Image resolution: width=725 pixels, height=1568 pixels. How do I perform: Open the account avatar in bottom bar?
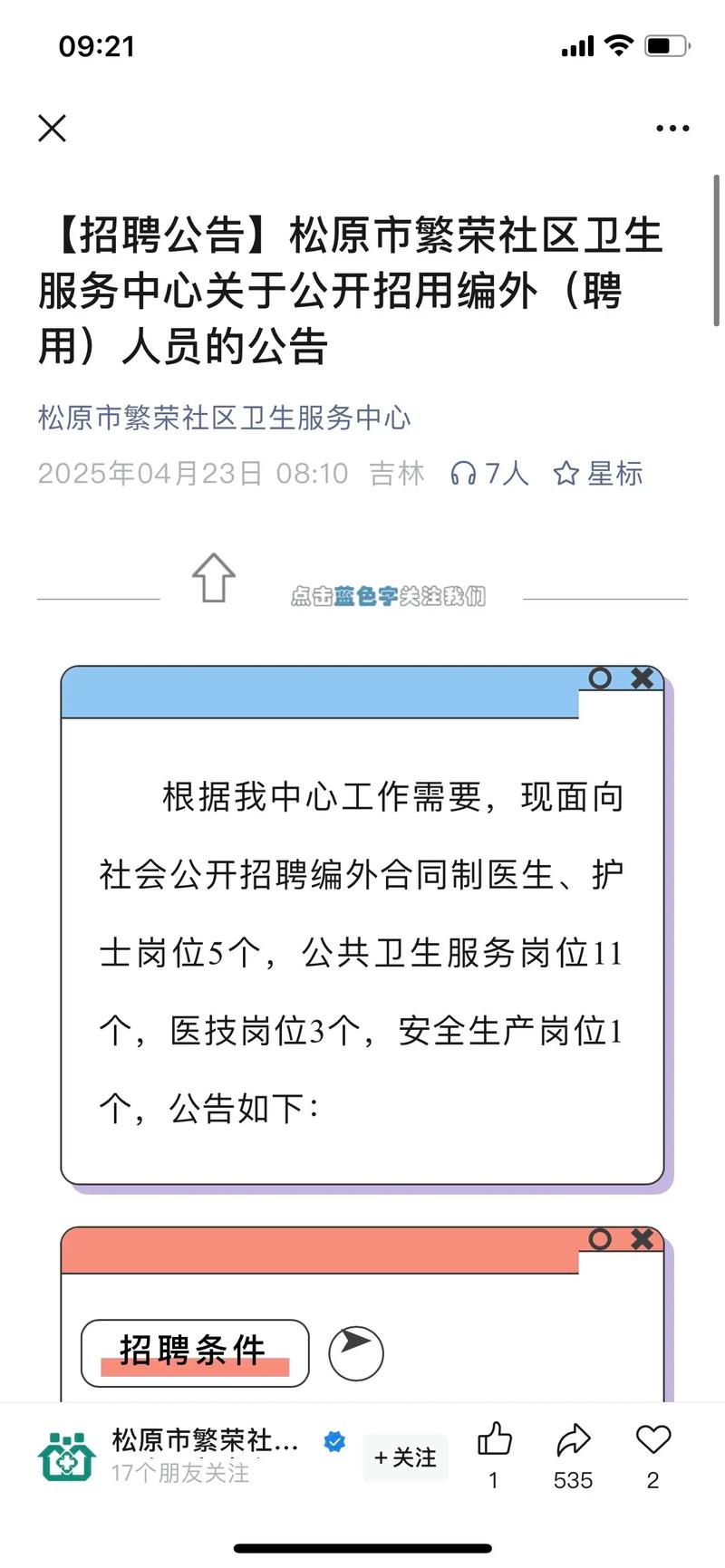tap(66, 1457)
